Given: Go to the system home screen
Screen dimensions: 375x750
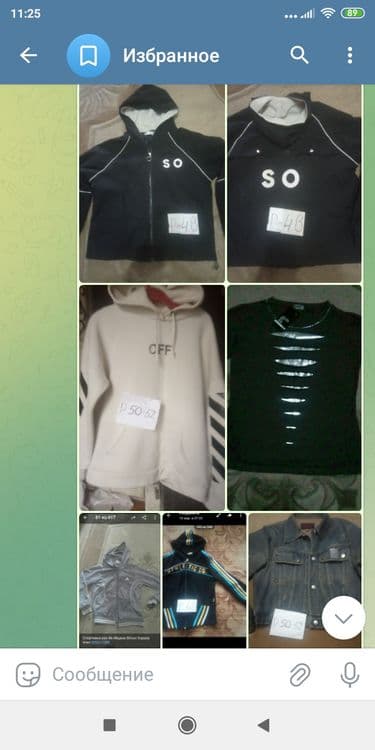Looking at the screenshot, I should [x=187, y=725].
